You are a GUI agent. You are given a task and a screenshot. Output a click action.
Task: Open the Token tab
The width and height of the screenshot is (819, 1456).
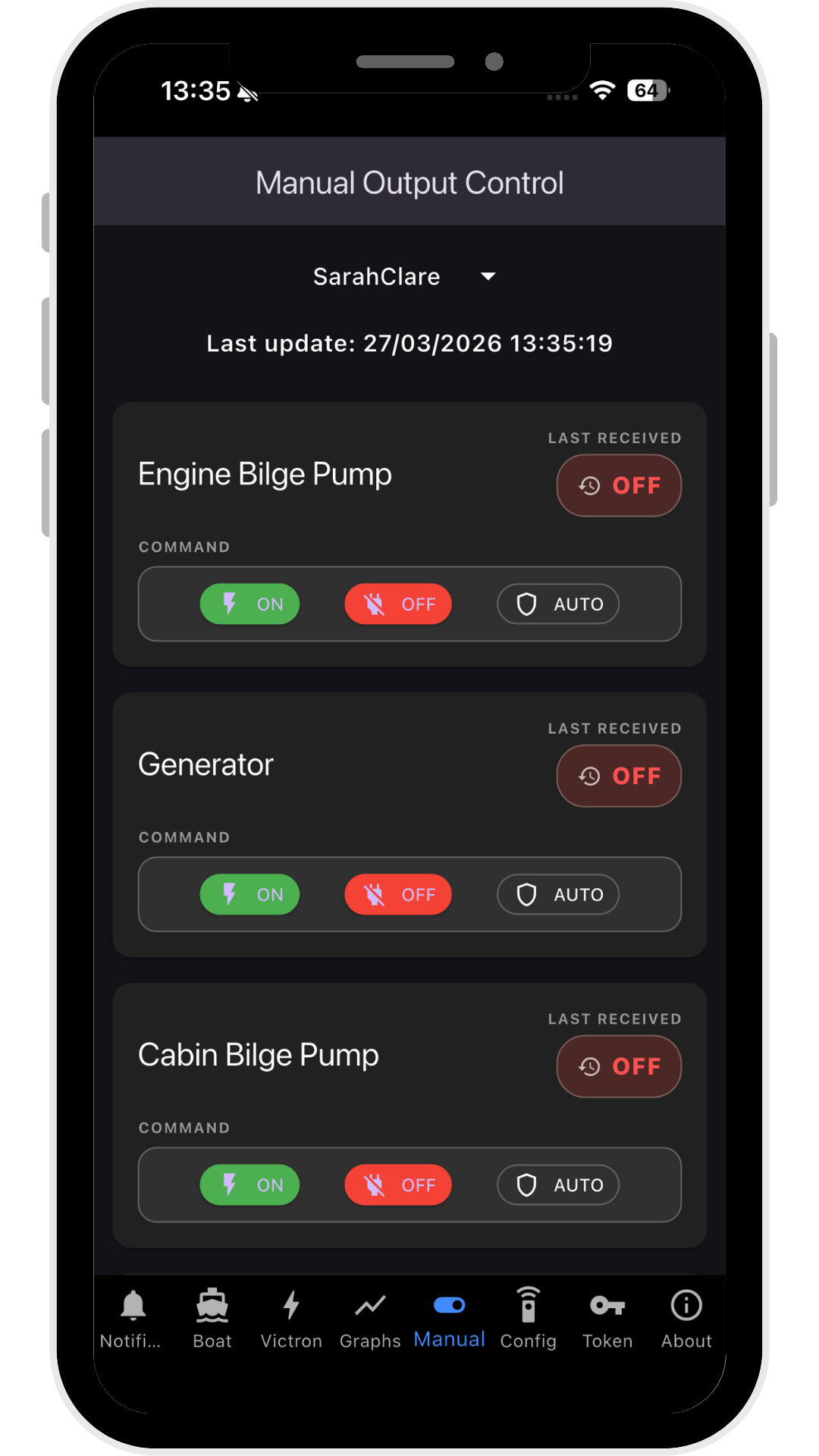tap(607, 1319)
